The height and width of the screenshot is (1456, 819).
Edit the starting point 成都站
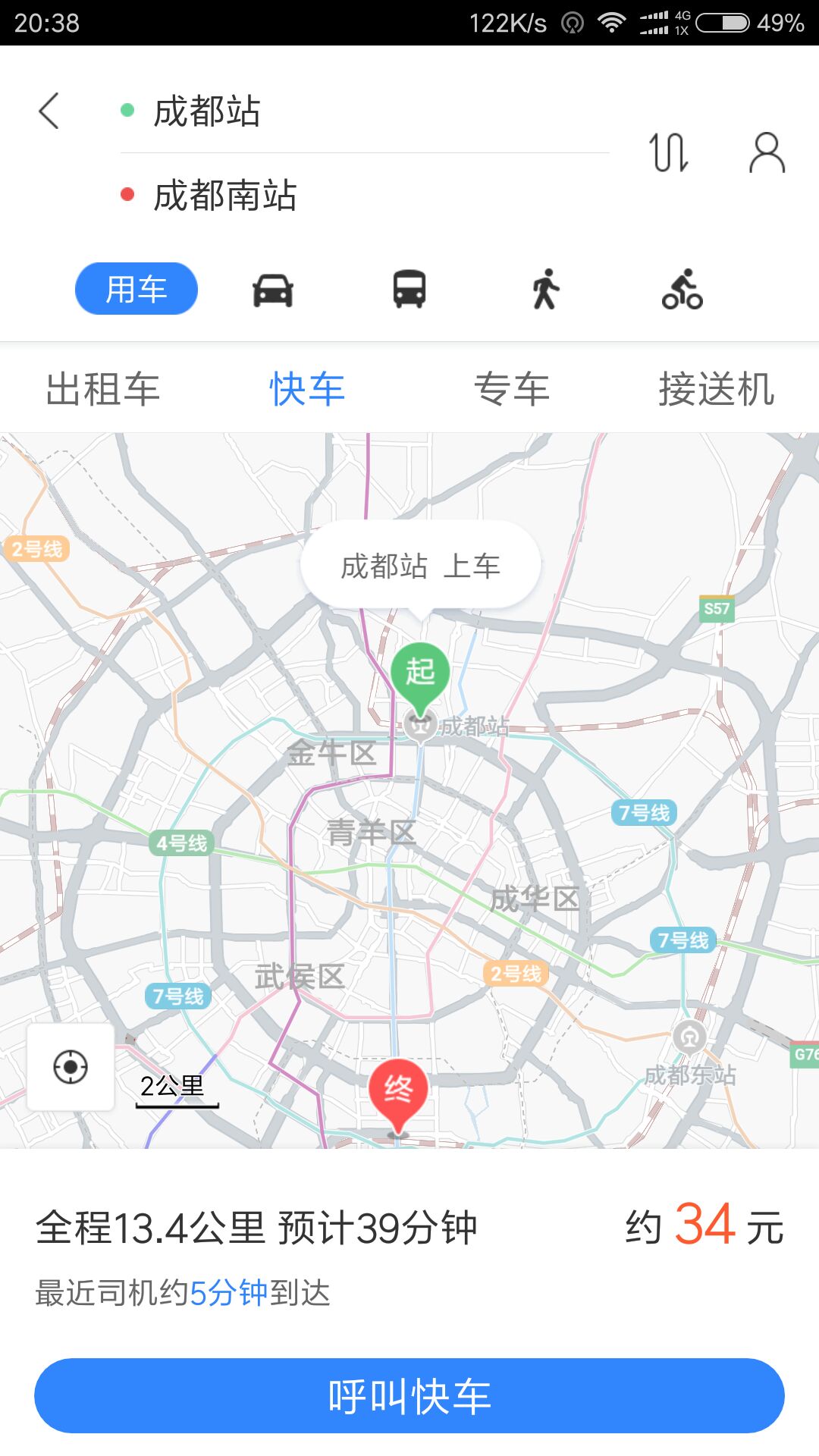point(365,111)
